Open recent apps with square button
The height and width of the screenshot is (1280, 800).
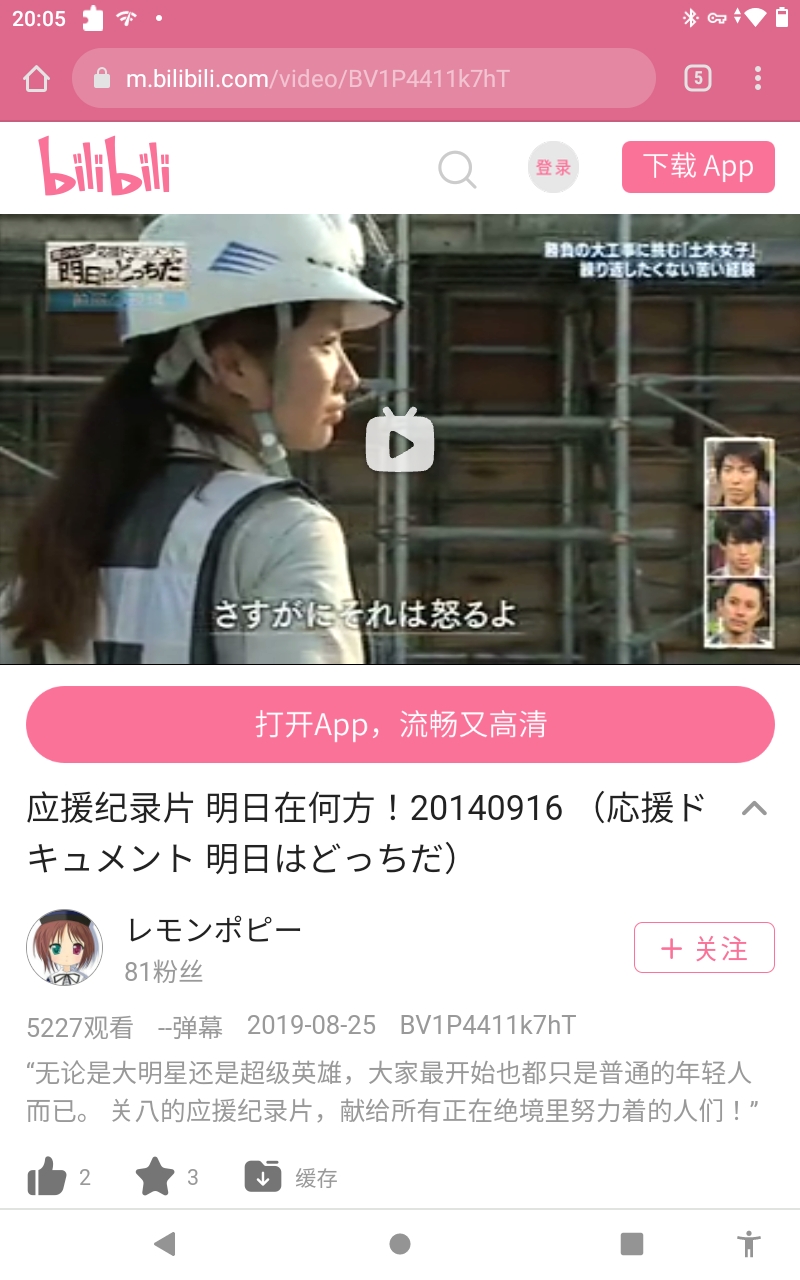[632, 1243]
